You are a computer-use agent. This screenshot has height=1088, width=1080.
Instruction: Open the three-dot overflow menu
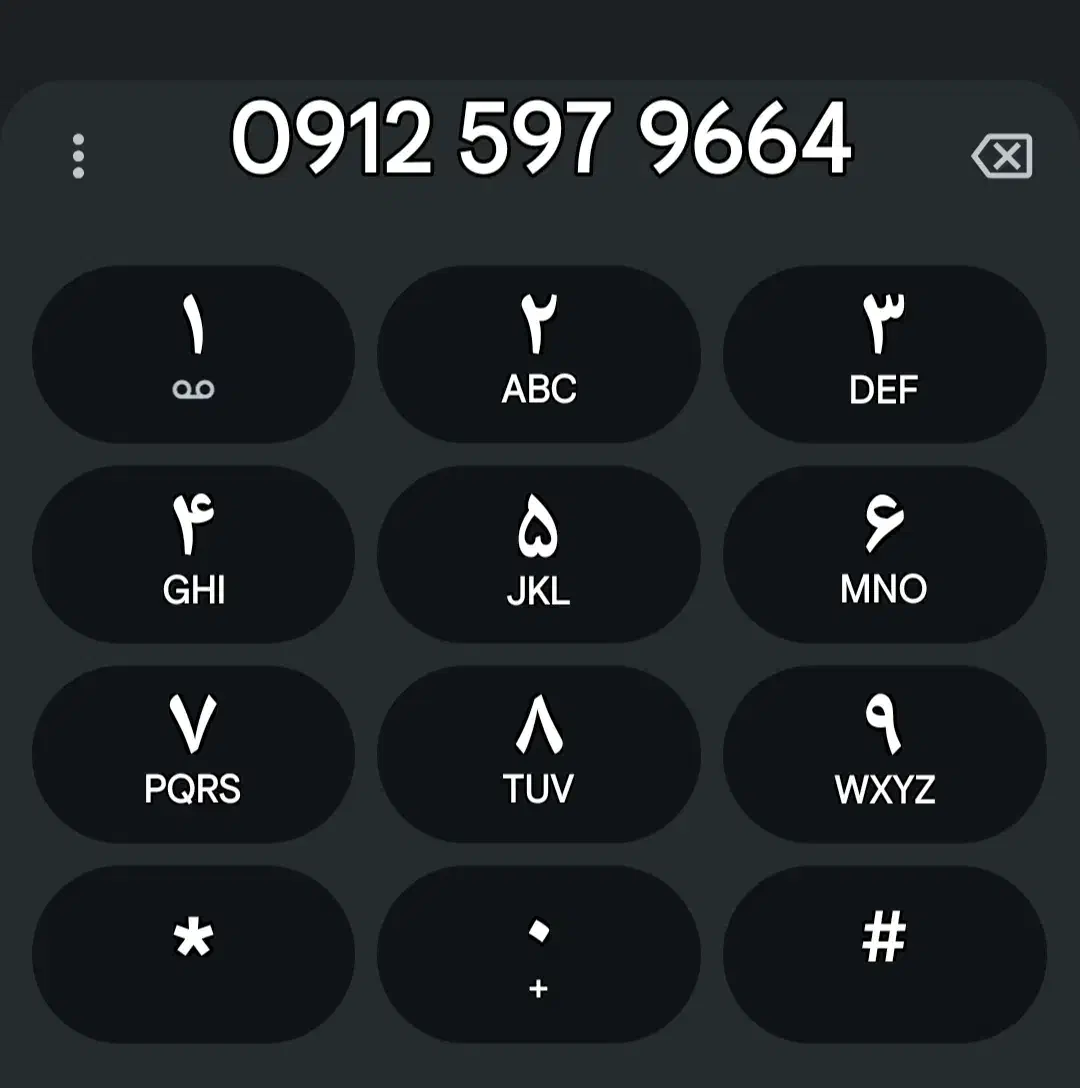coord(78,156)
